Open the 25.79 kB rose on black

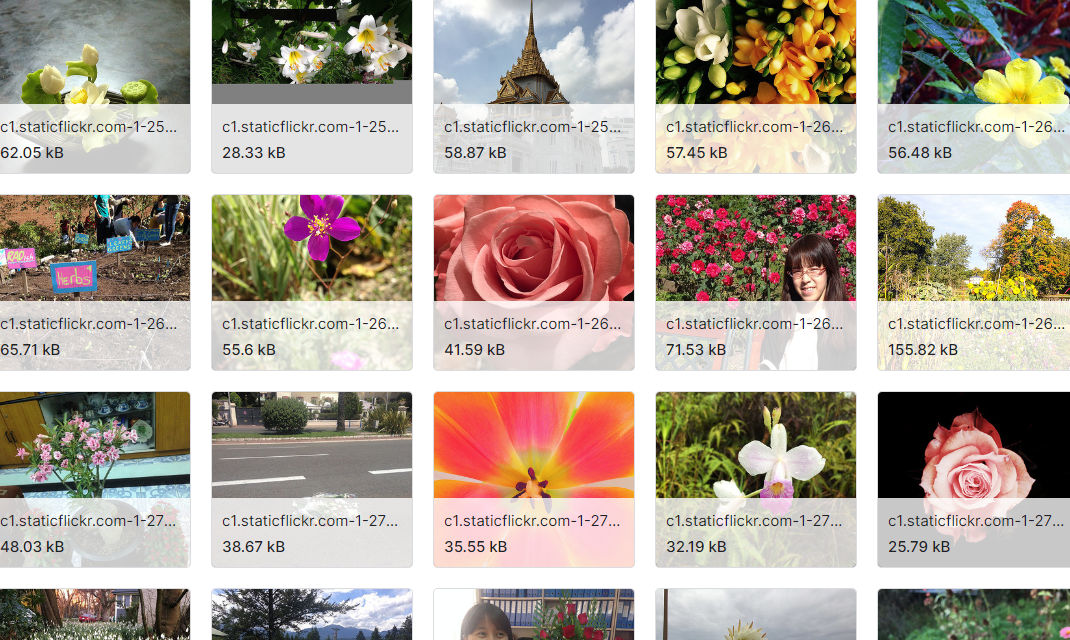pos(973,445)
